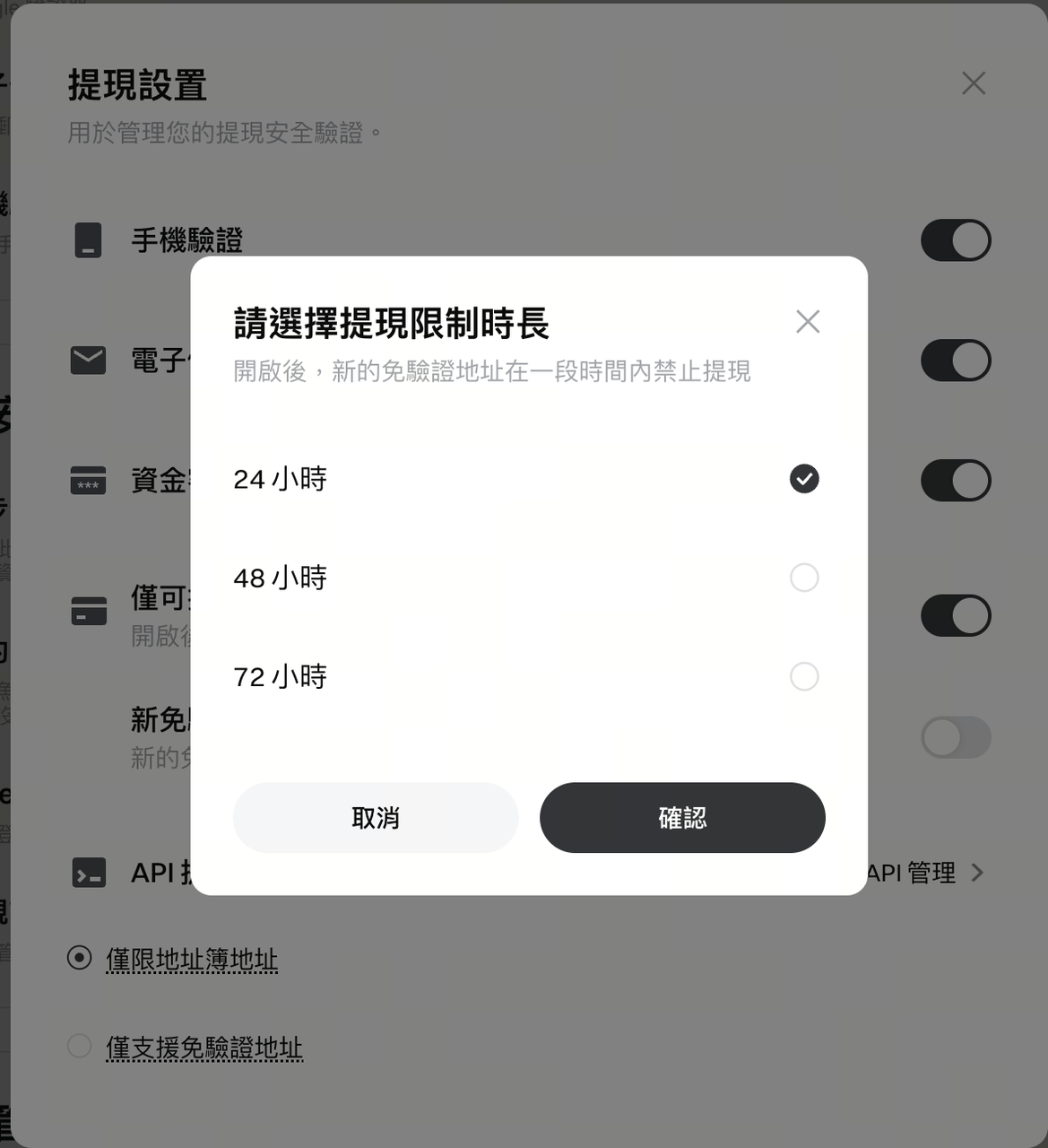
Task: Confirm with the 確認 button
Action: [681, 817]
